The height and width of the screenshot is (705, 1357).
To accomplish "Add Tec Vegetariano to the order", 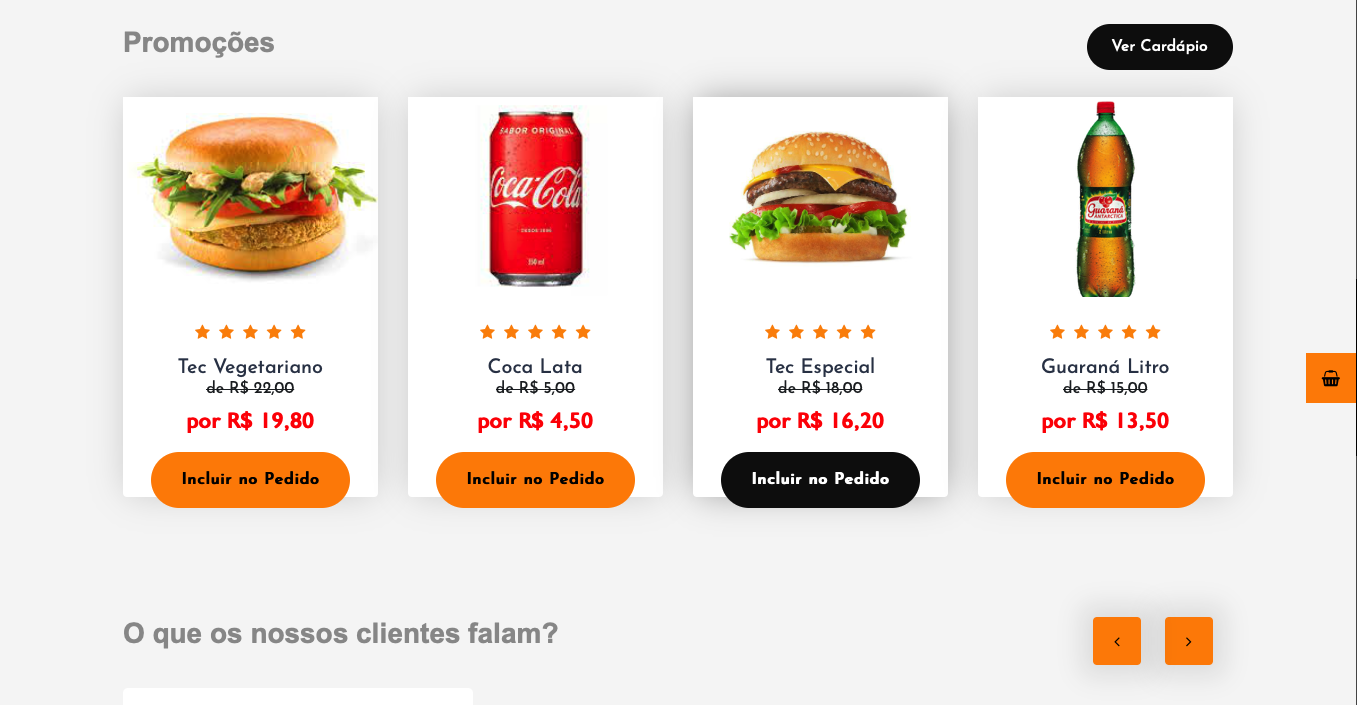I will tap(250, 480).
